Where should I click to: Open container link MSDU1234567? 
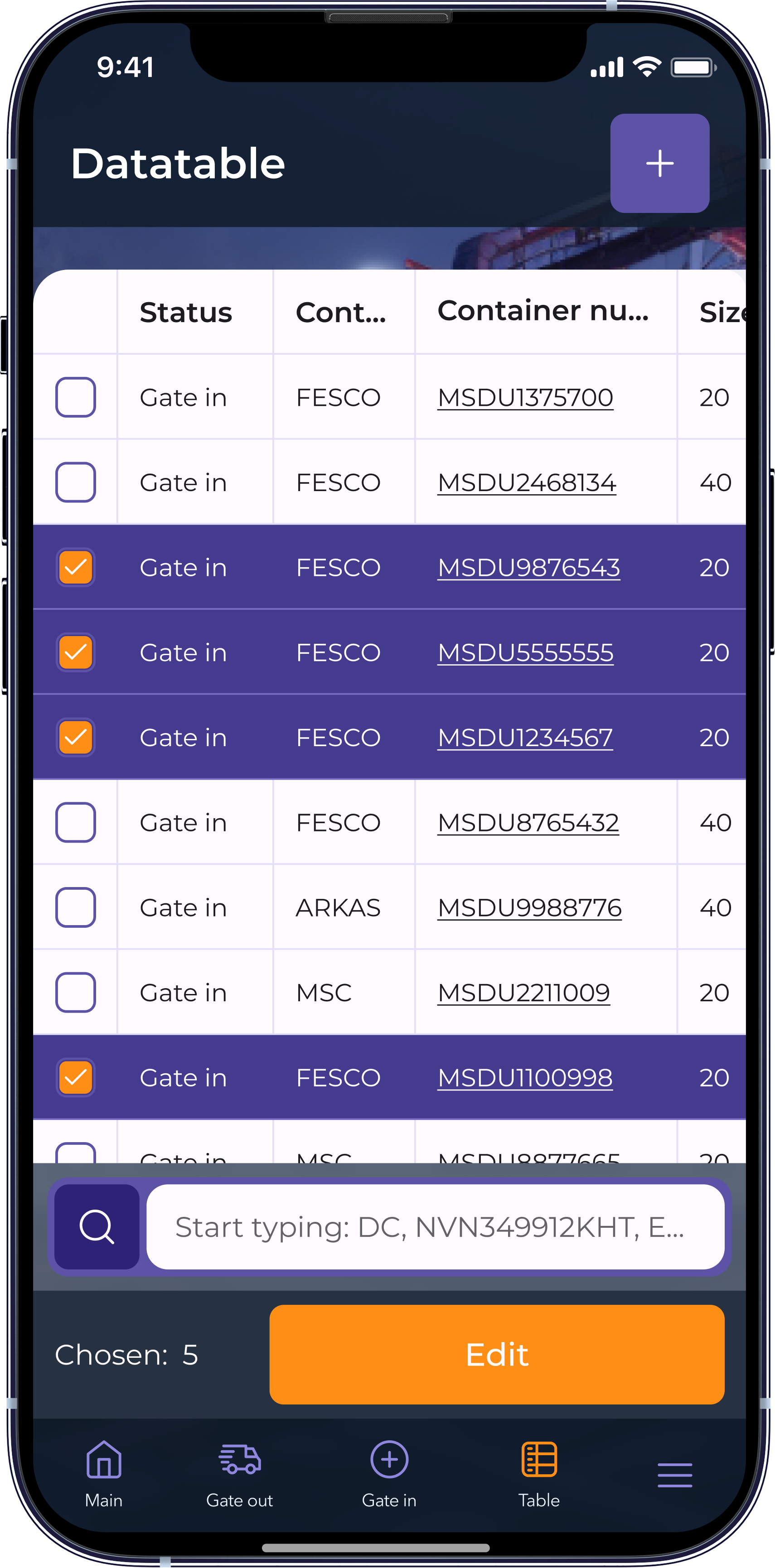525,738
